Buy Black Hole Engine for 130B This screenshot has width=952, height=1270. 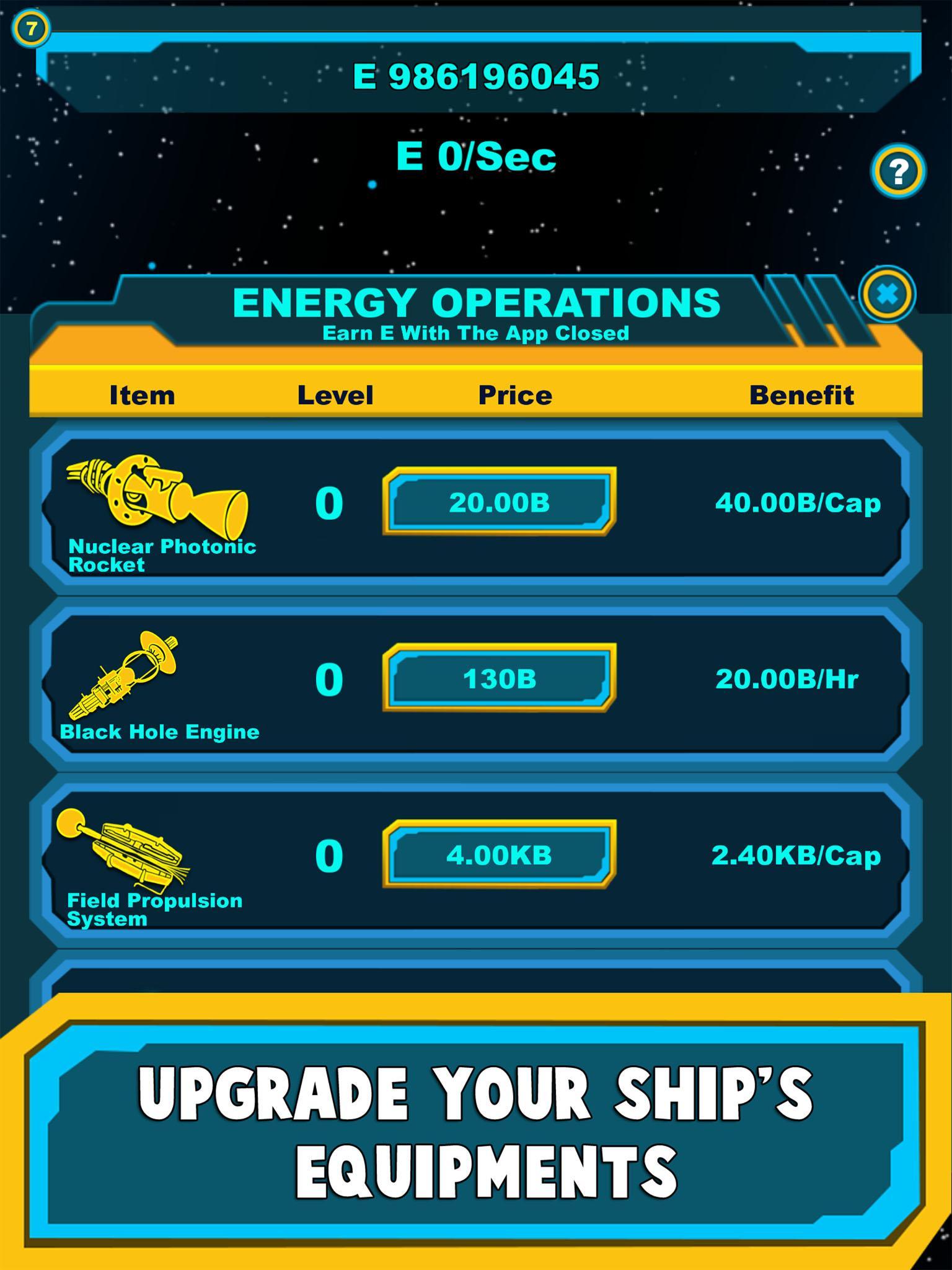499,678
